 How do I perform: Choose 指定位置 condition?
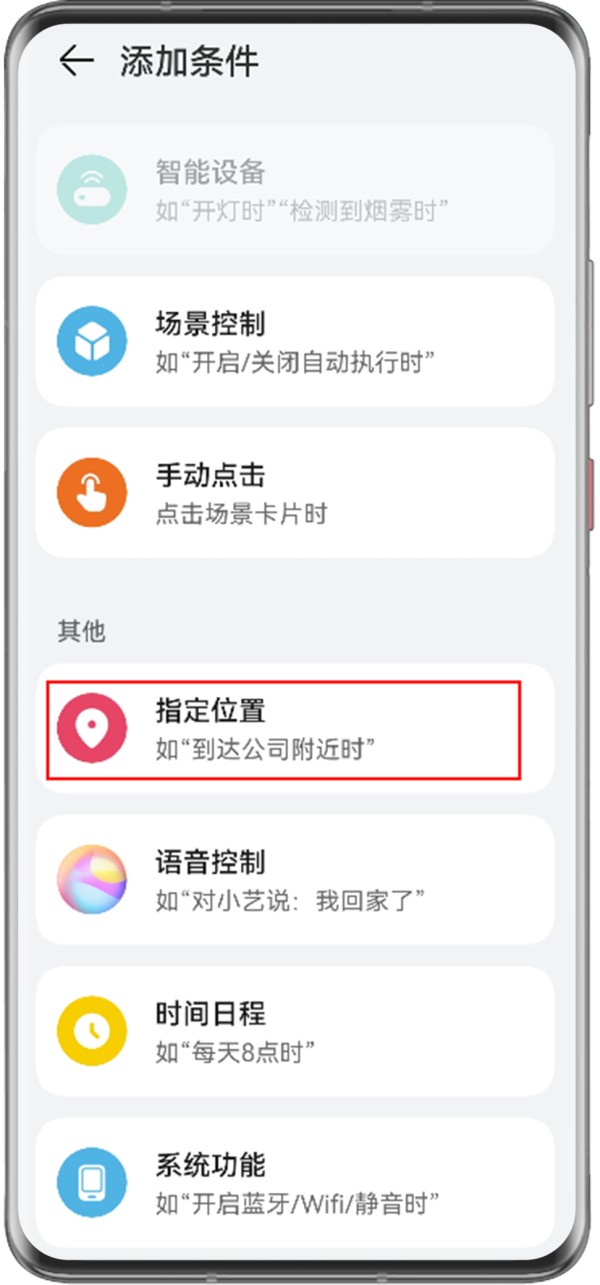(x=295, y=729)
